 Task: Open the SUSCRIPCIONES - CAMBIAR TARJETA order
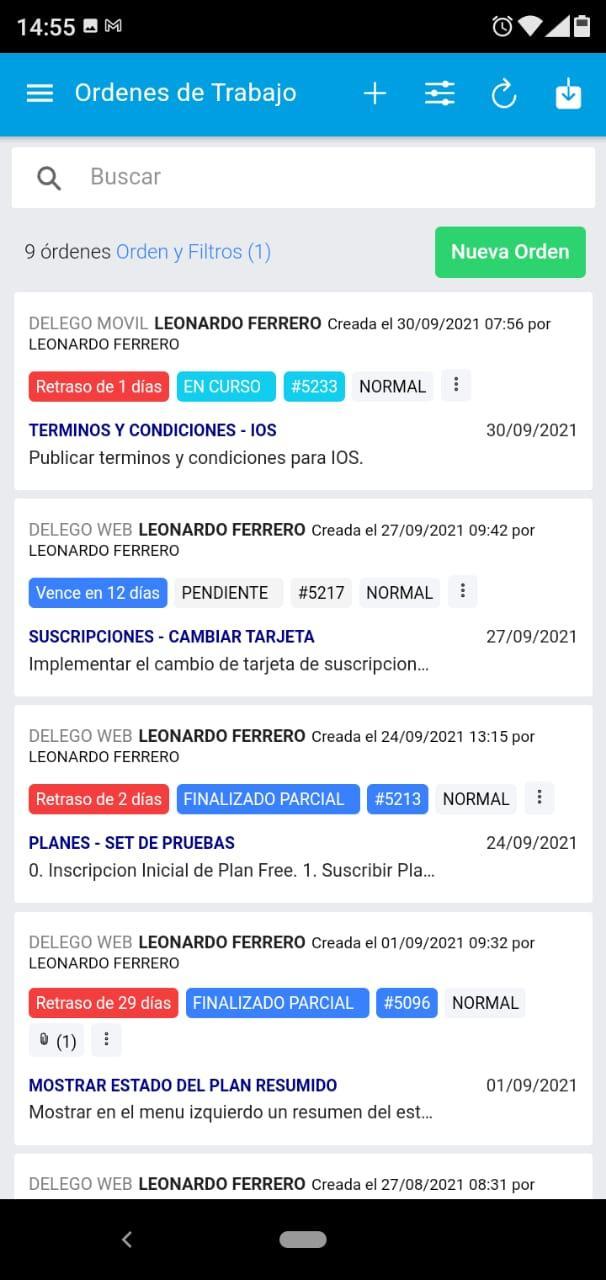click(x=171, y=636)
